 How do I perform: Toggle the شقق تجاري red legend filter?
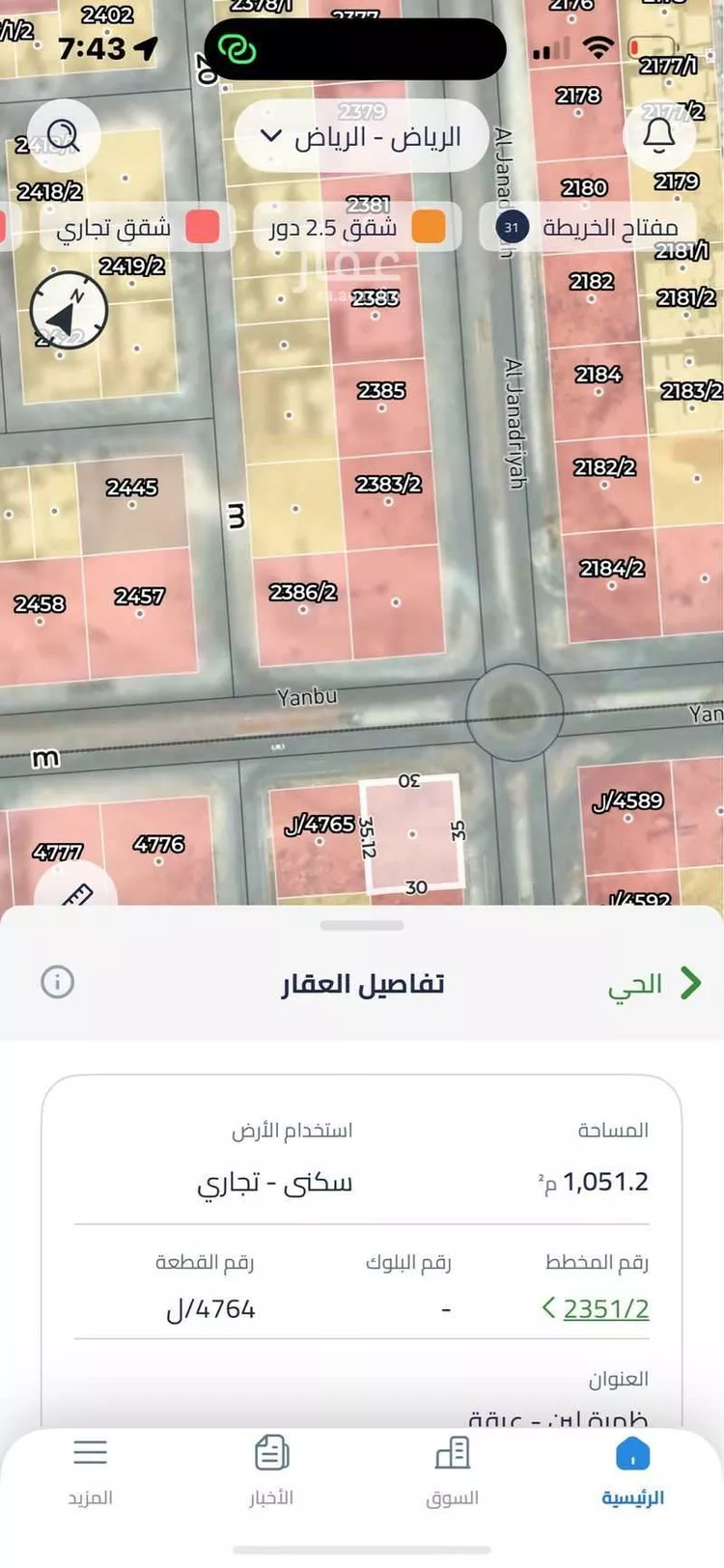click(205, 227)
